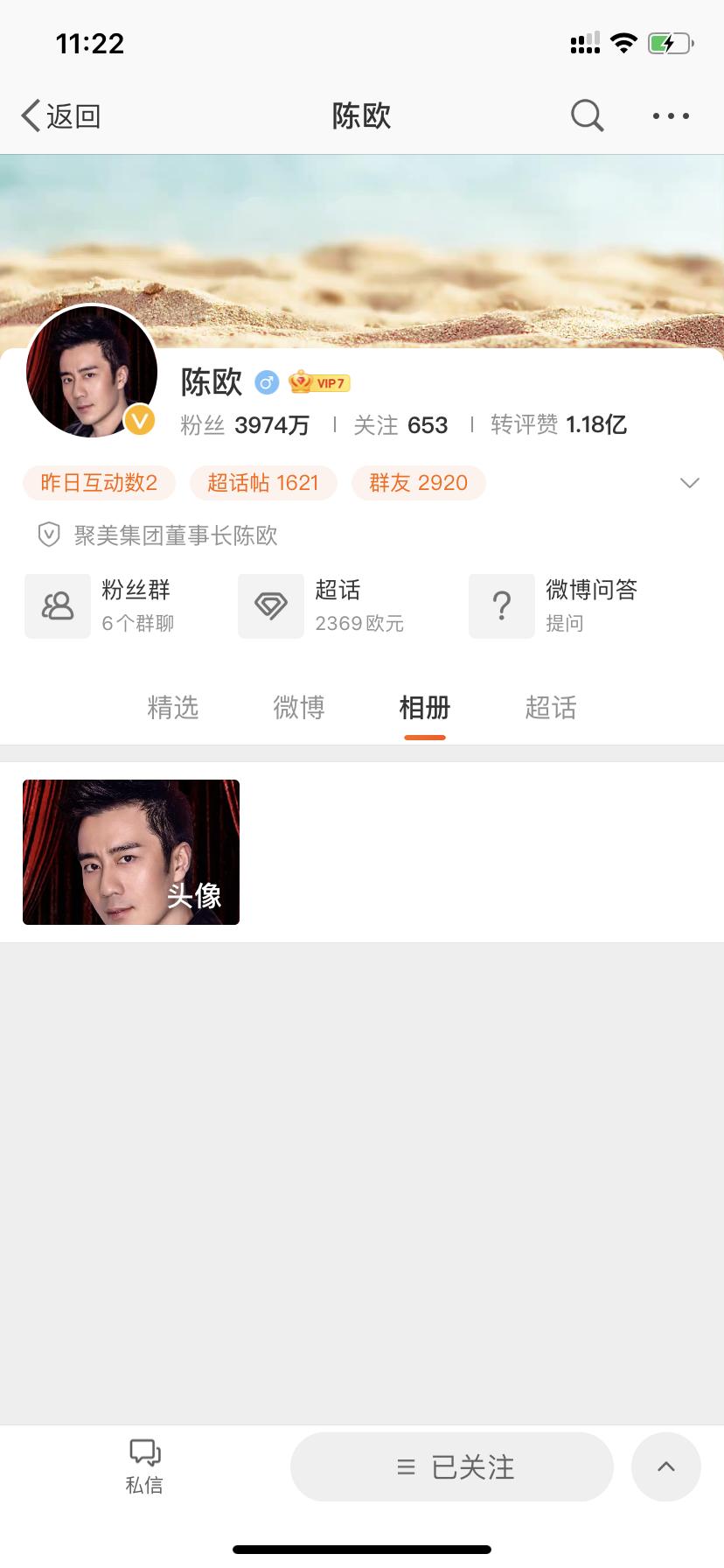Expand the profile info with the chevron arrow
Viewport: 724px width, 1568px height.
click(690, 482)
